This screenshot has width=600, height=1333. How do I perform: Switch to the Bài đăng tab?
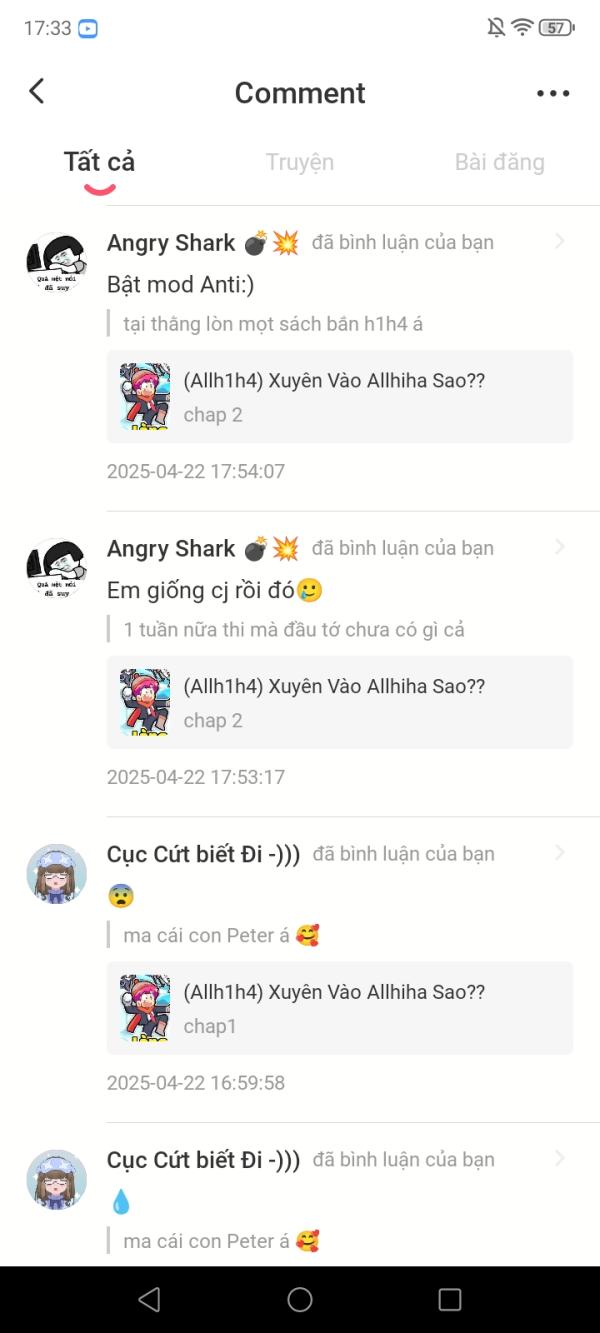click(499, 162)
